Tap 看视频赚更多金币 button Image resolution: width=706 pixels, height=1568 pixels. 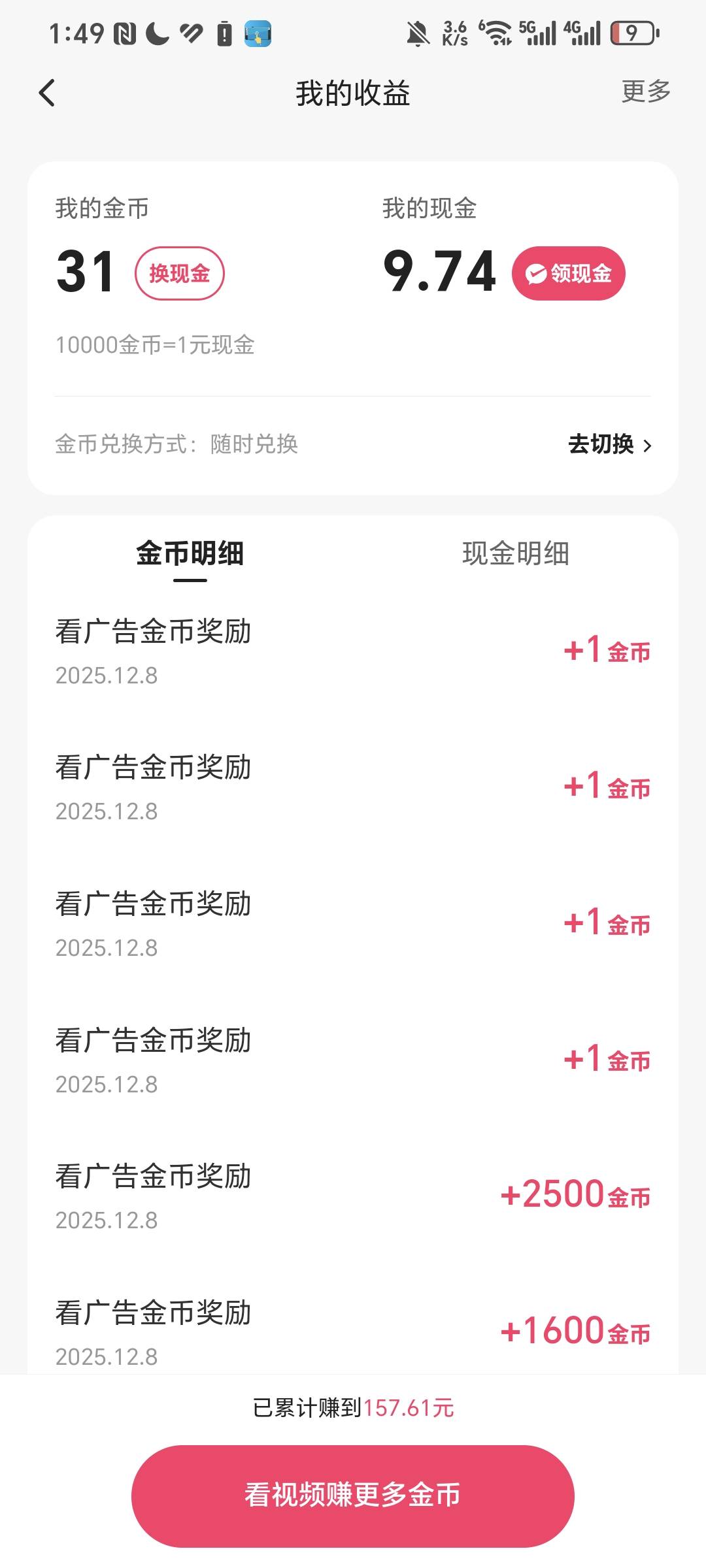353,1494
